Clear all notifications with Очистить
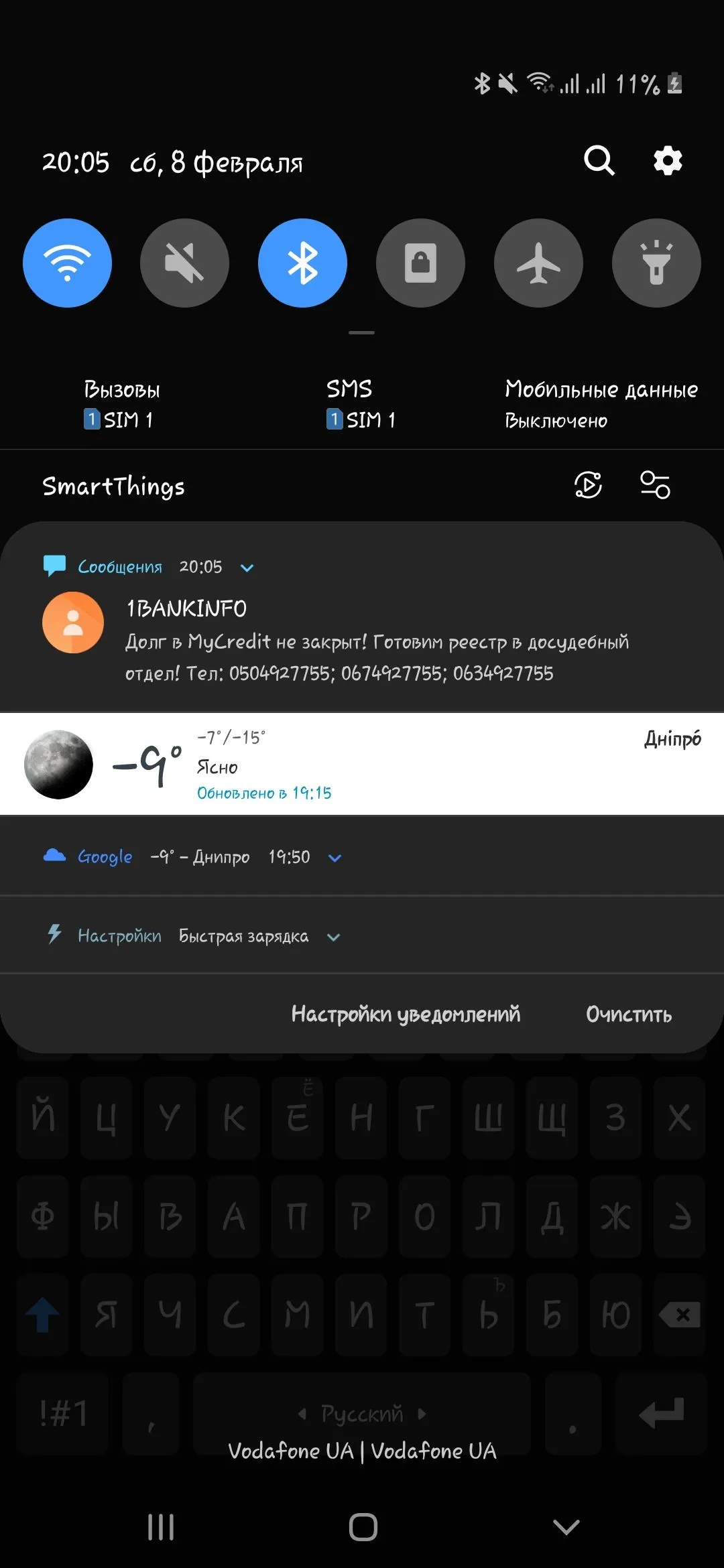 coord(628,1014)
